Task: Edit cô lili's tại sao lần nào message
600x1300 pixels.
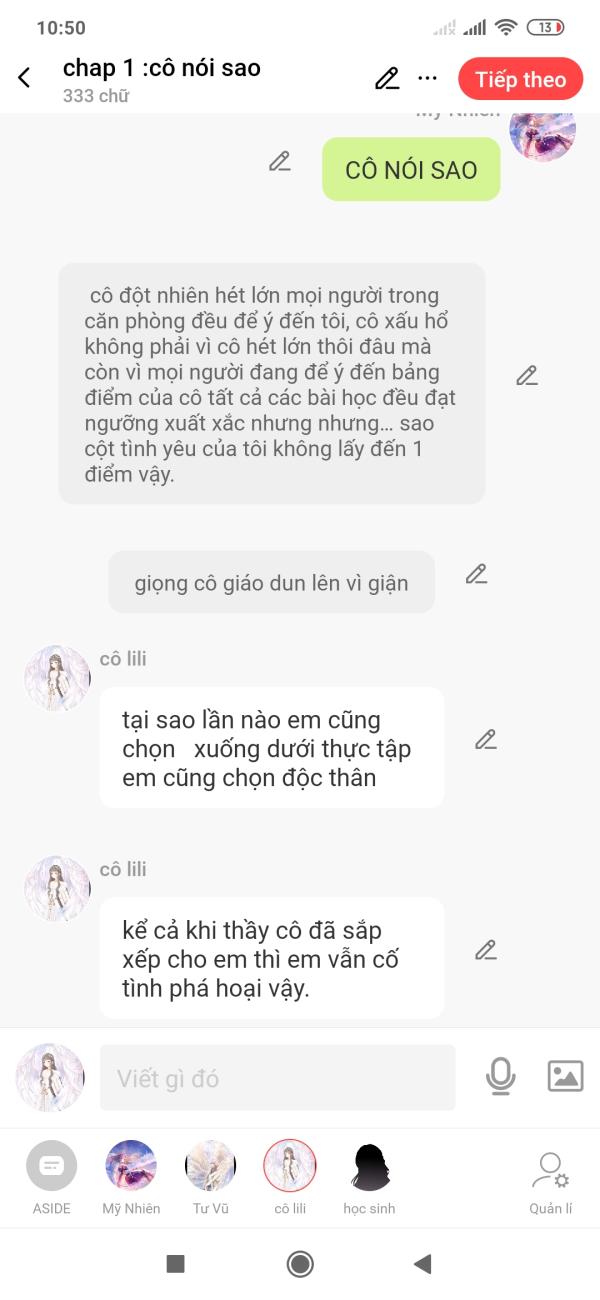Action: click(486, 740)
